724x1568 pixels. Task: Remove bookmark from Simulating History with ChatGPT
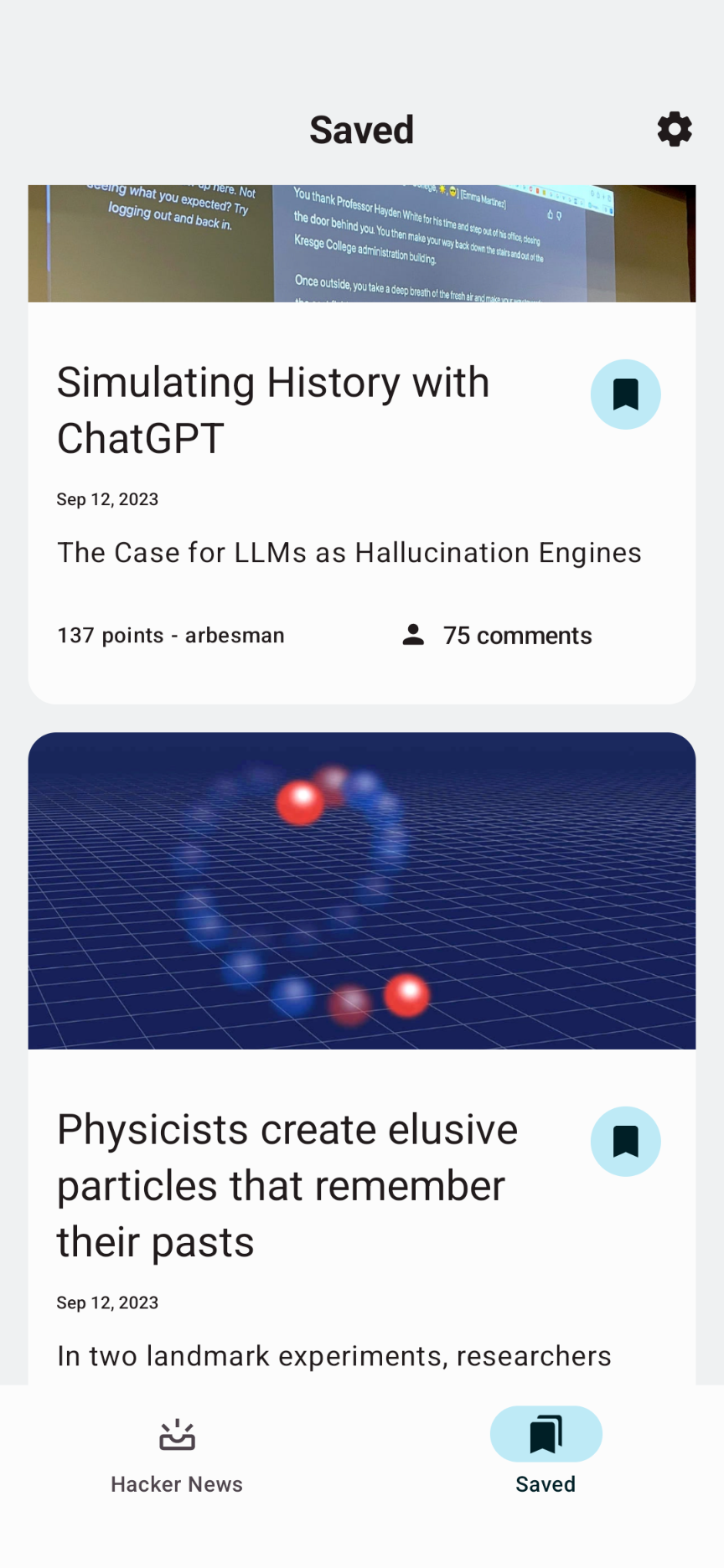[625, 395]
